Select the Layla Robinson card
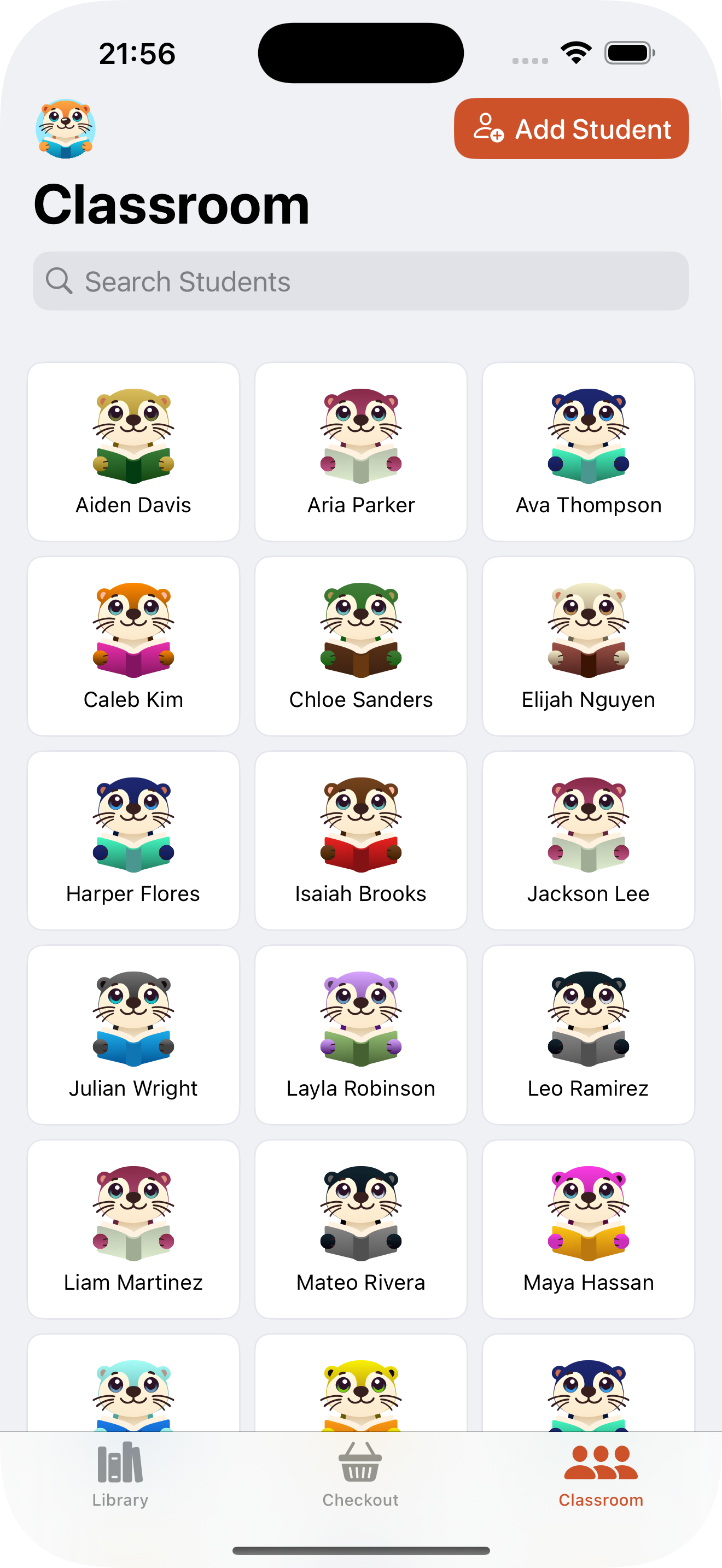The image size is (722, 1568). click(x=360, y=1034)
